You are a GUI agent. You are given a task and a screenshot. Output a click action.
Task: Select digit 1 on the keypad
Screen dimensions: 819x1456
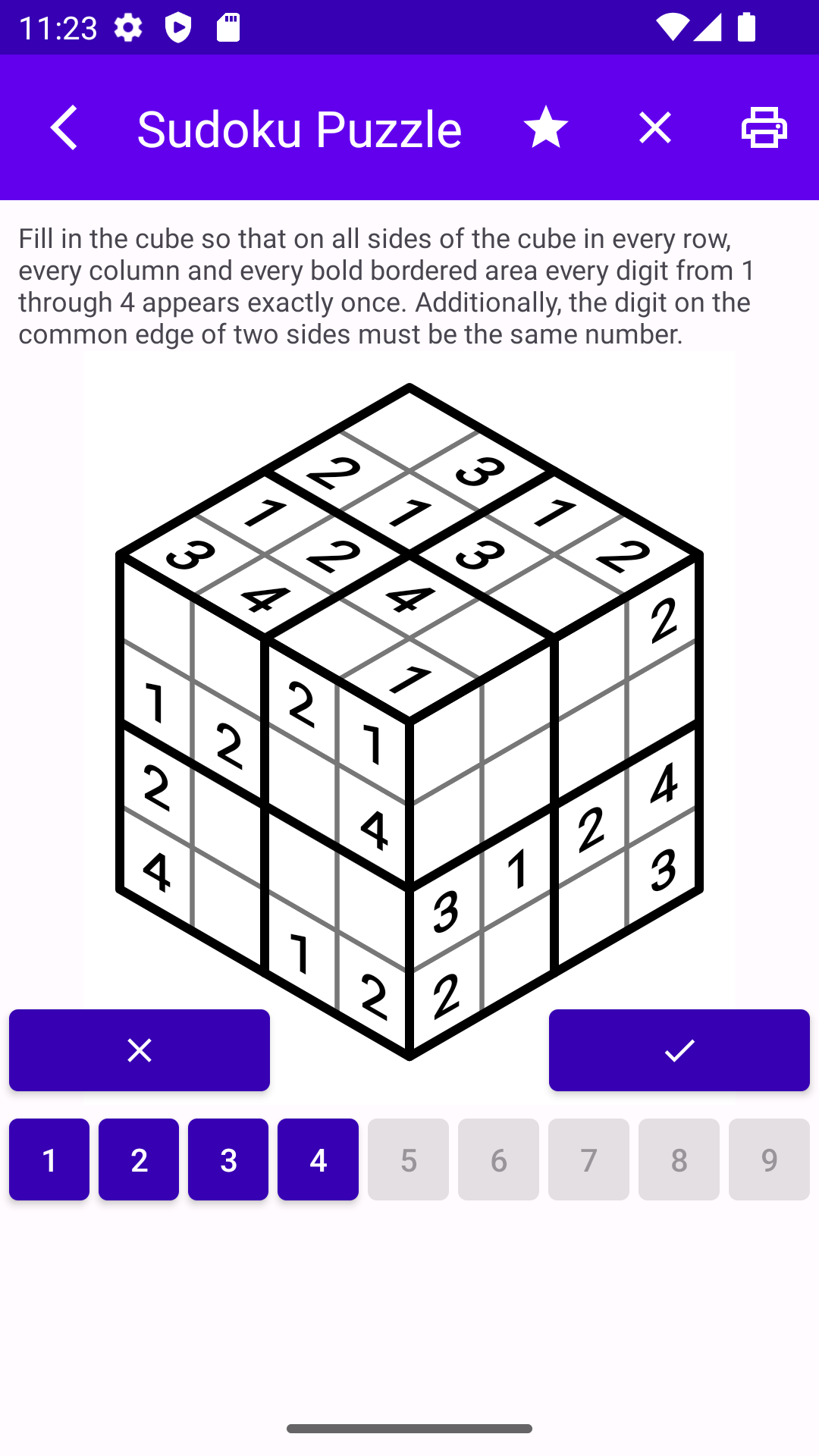coord(48,1159)
